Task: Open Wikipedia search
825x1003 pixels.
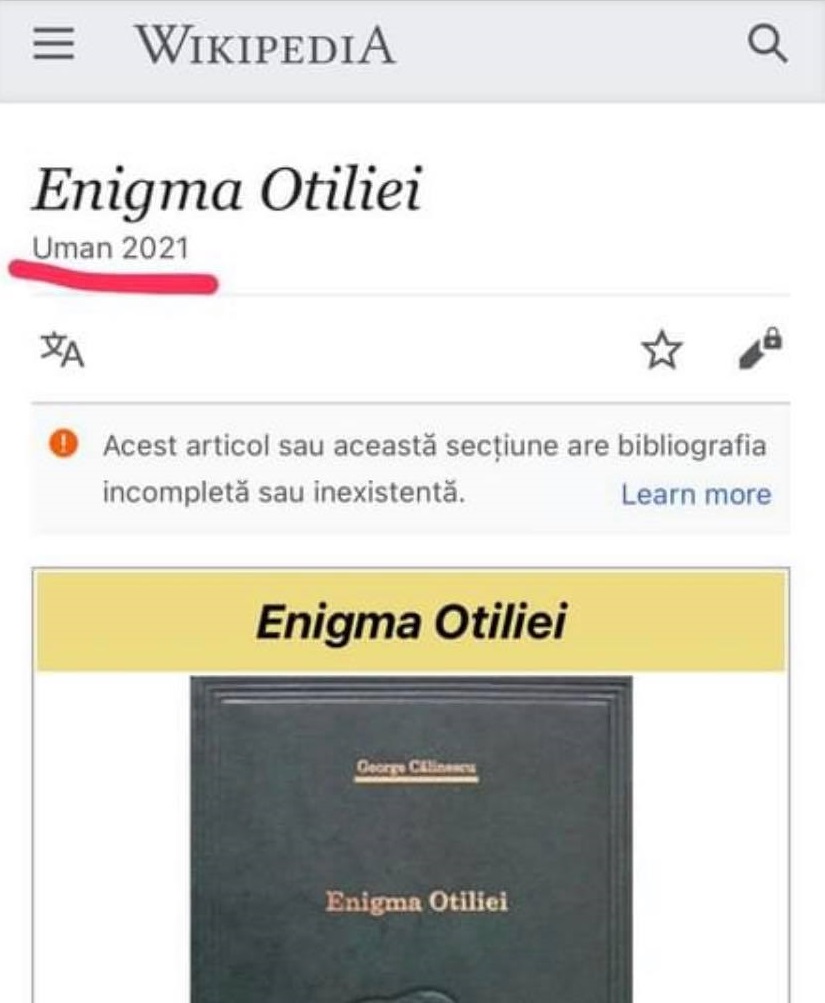Action: [x=767, y=45]
